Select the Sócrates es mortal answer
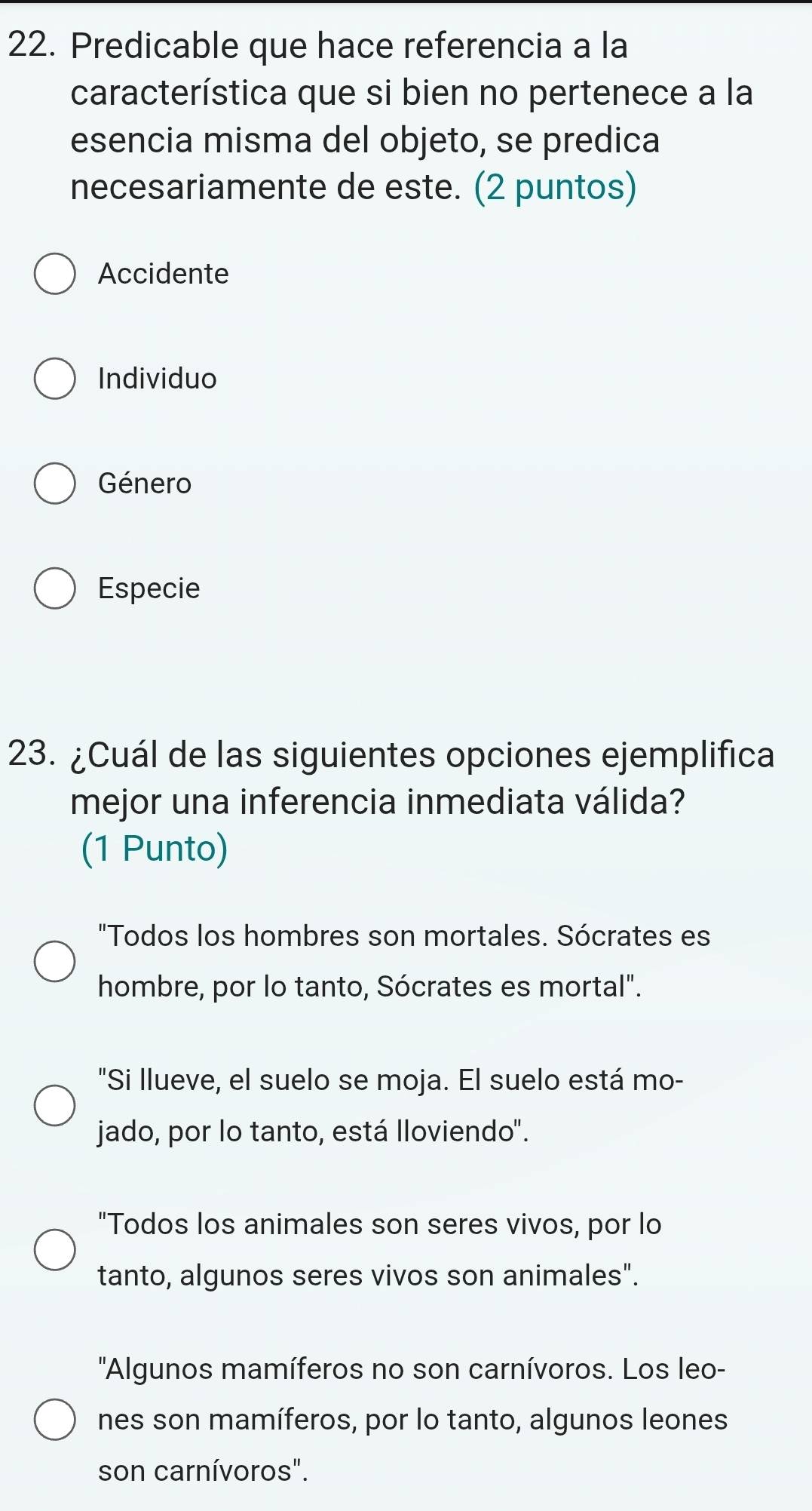The image size is (812, 1511). click(x=55, y=963)
